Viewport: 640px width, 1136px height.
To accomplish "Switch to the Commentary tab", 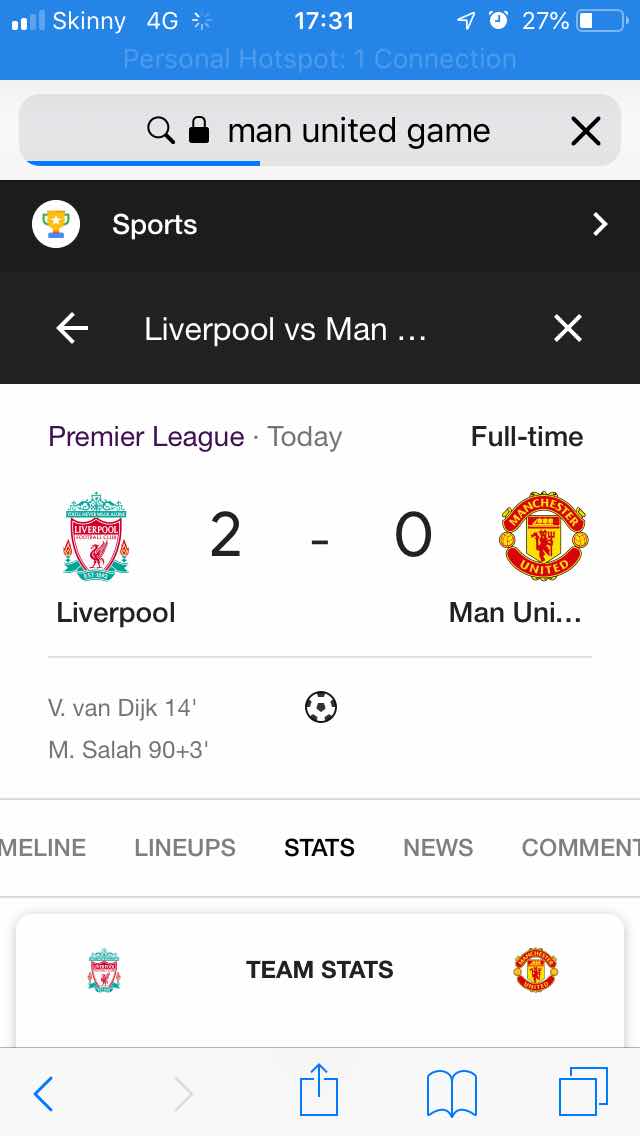I will [x=580, y=847].
